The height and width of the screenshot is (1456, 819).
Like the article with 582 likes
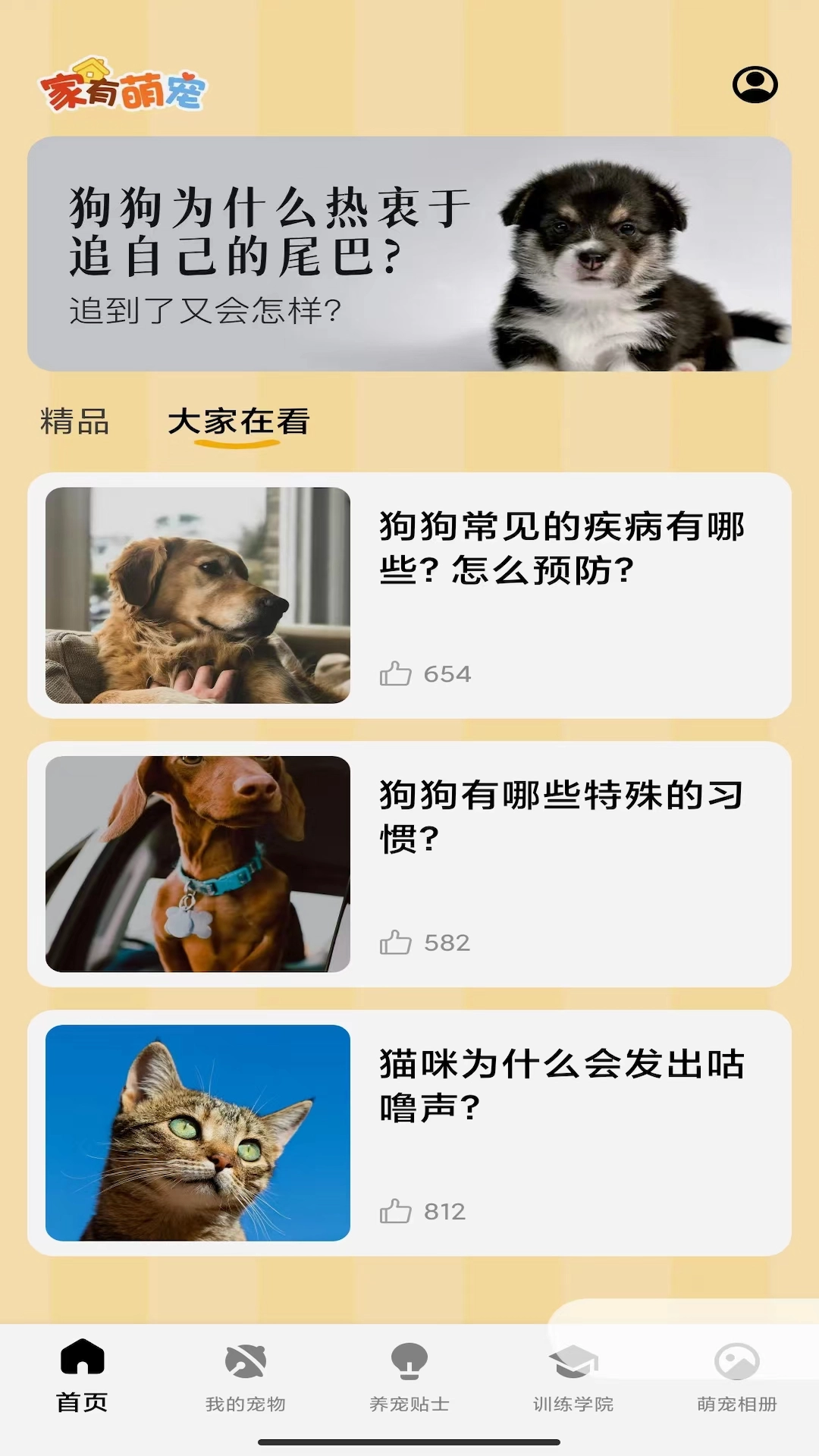395,943
